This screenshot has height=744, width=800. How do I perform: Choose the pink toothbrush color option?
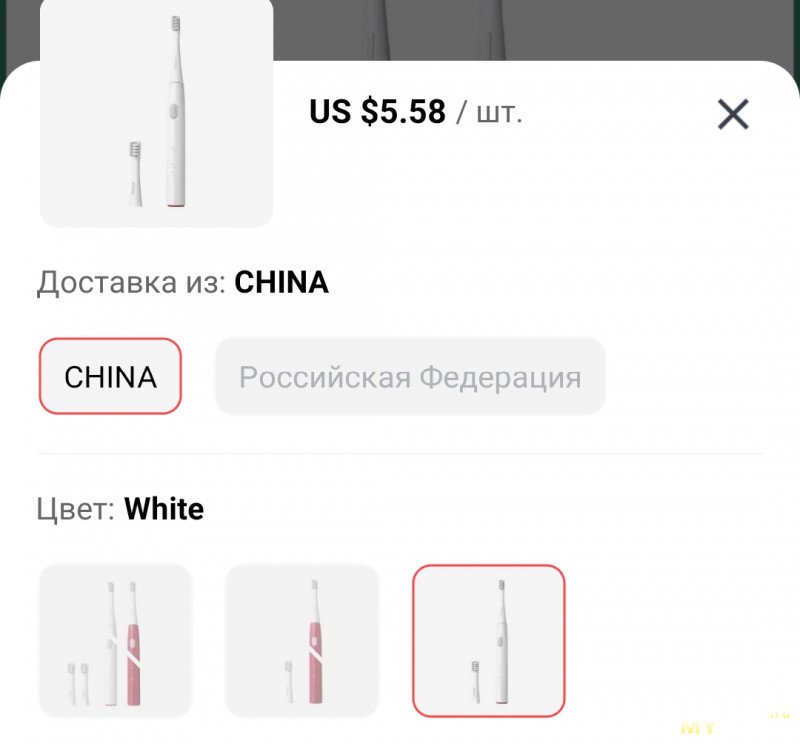(302, 641)
